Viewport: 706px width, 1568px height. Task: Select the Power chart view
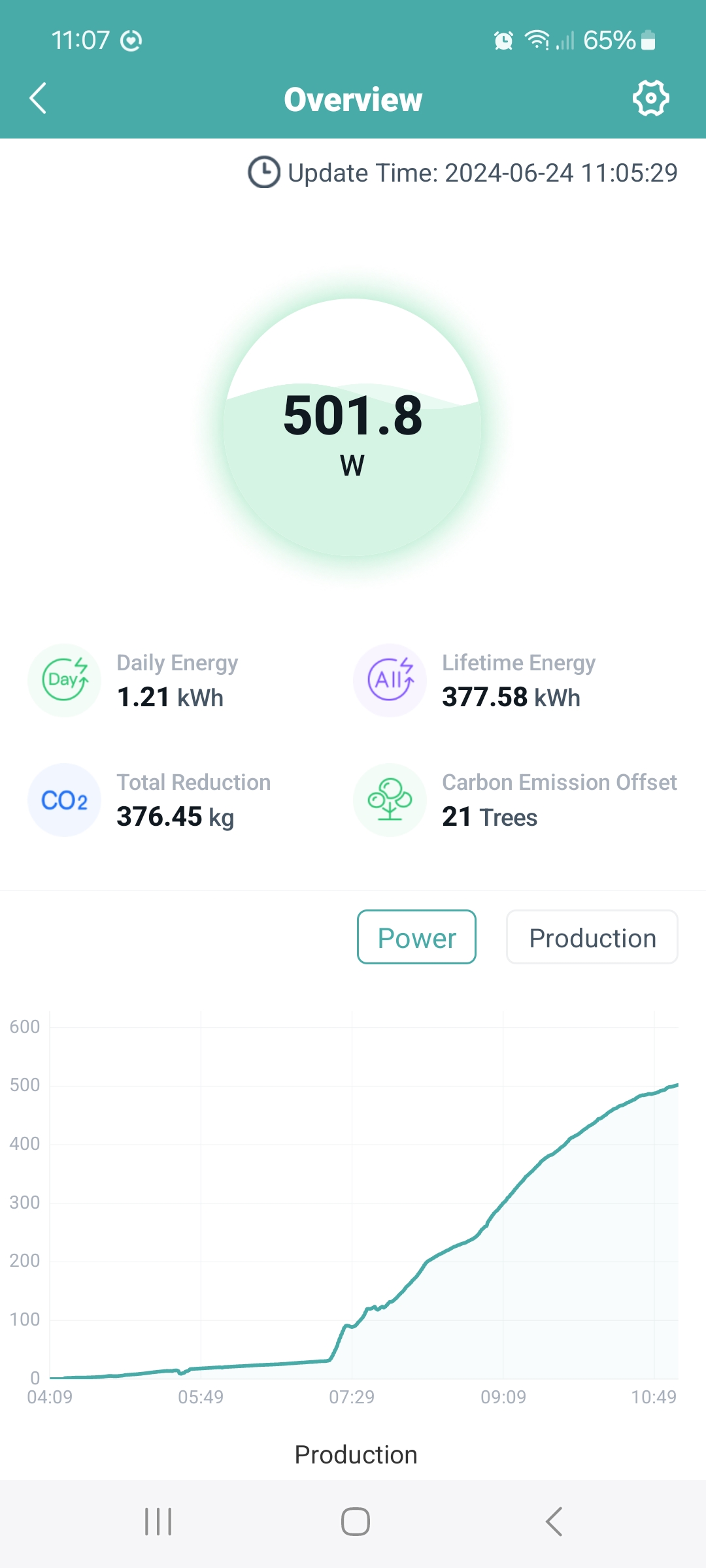[x=416, y=937]
